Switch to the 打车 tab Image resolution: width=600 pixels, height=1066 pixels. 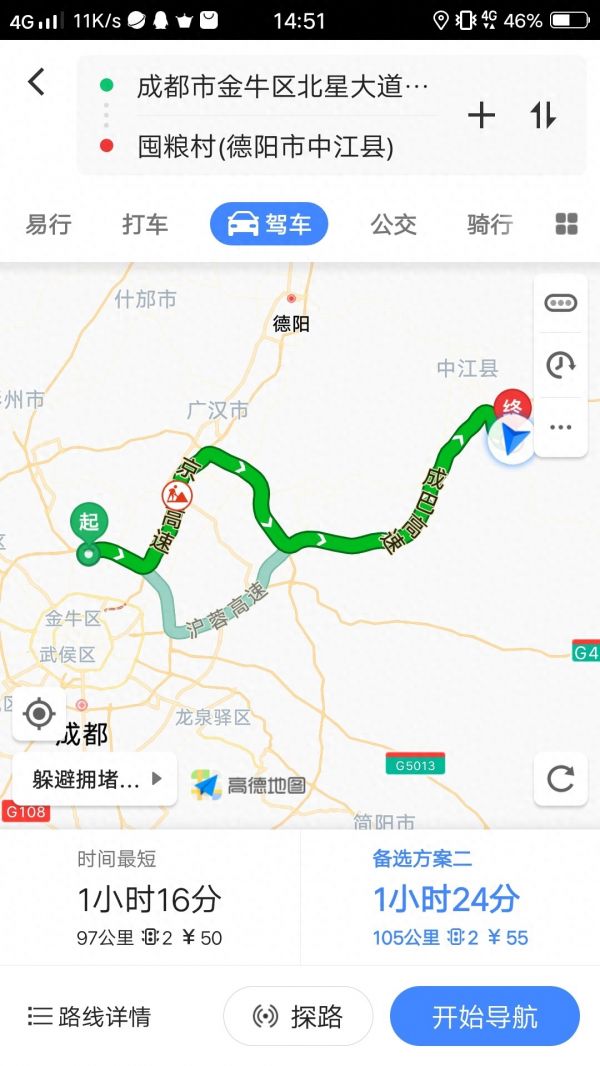[x=145, y=224]
